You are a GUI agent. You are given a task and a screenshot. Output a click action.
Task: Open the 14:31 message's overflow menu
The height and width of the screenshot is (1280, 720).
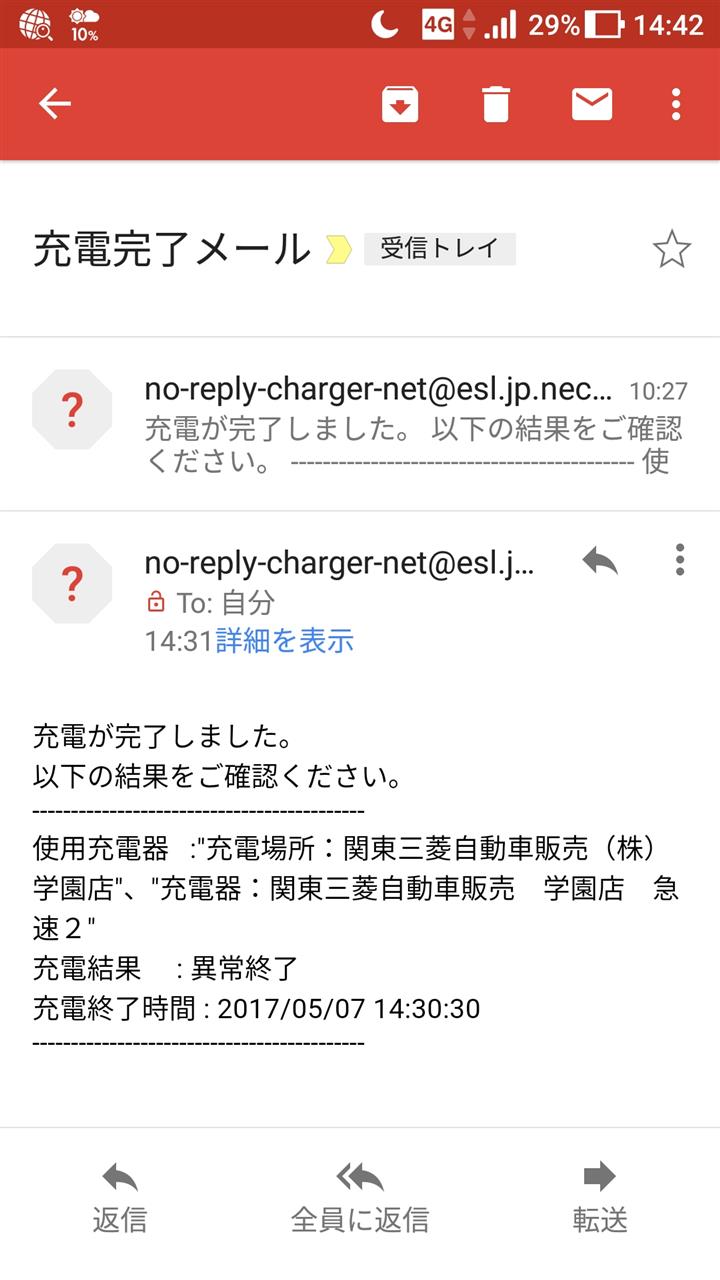click(680, 560)
